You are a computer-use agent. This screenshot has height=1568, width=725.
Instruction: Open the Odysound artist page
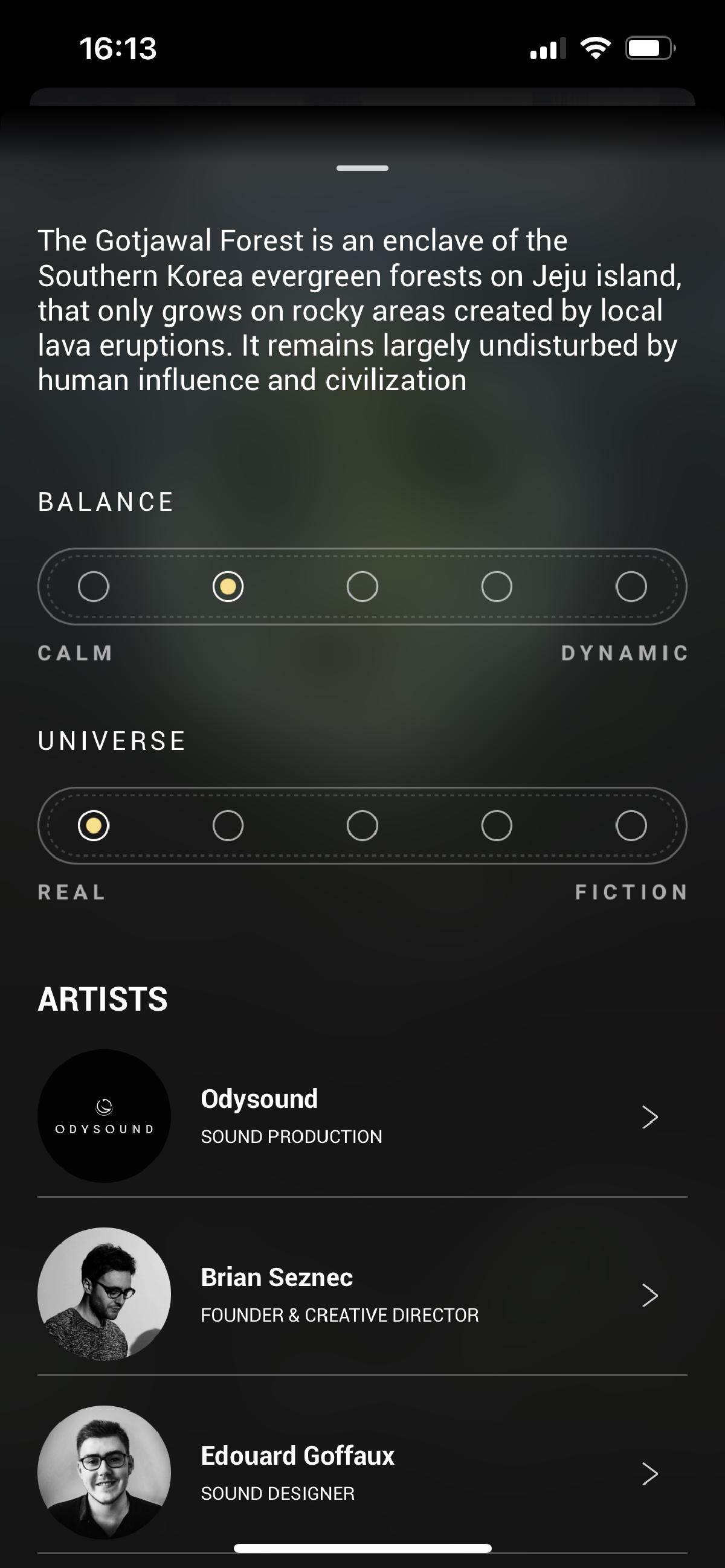click(x=362, y=1116)
